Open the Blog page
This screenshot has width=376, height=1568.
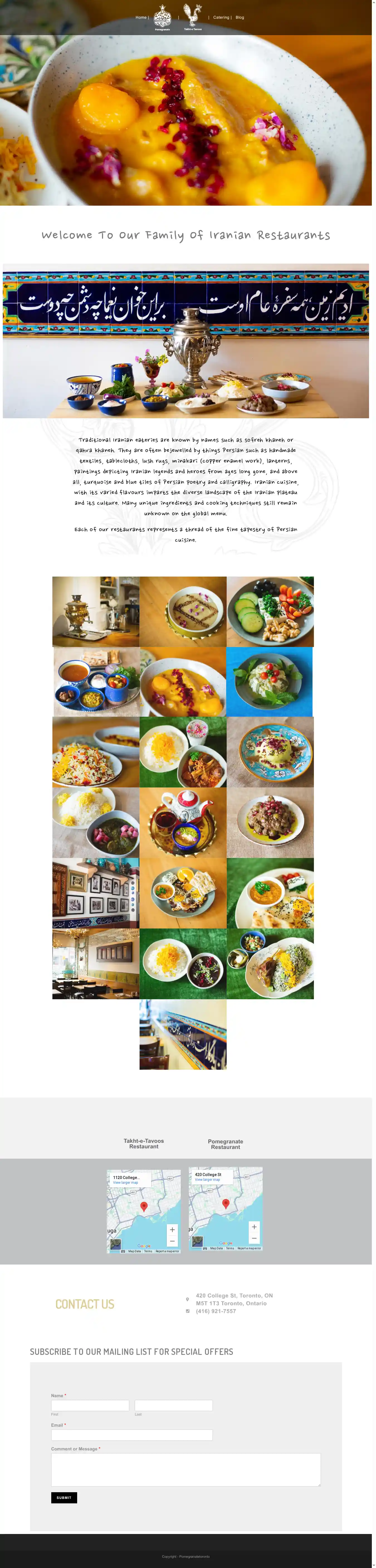coord(240,18)
